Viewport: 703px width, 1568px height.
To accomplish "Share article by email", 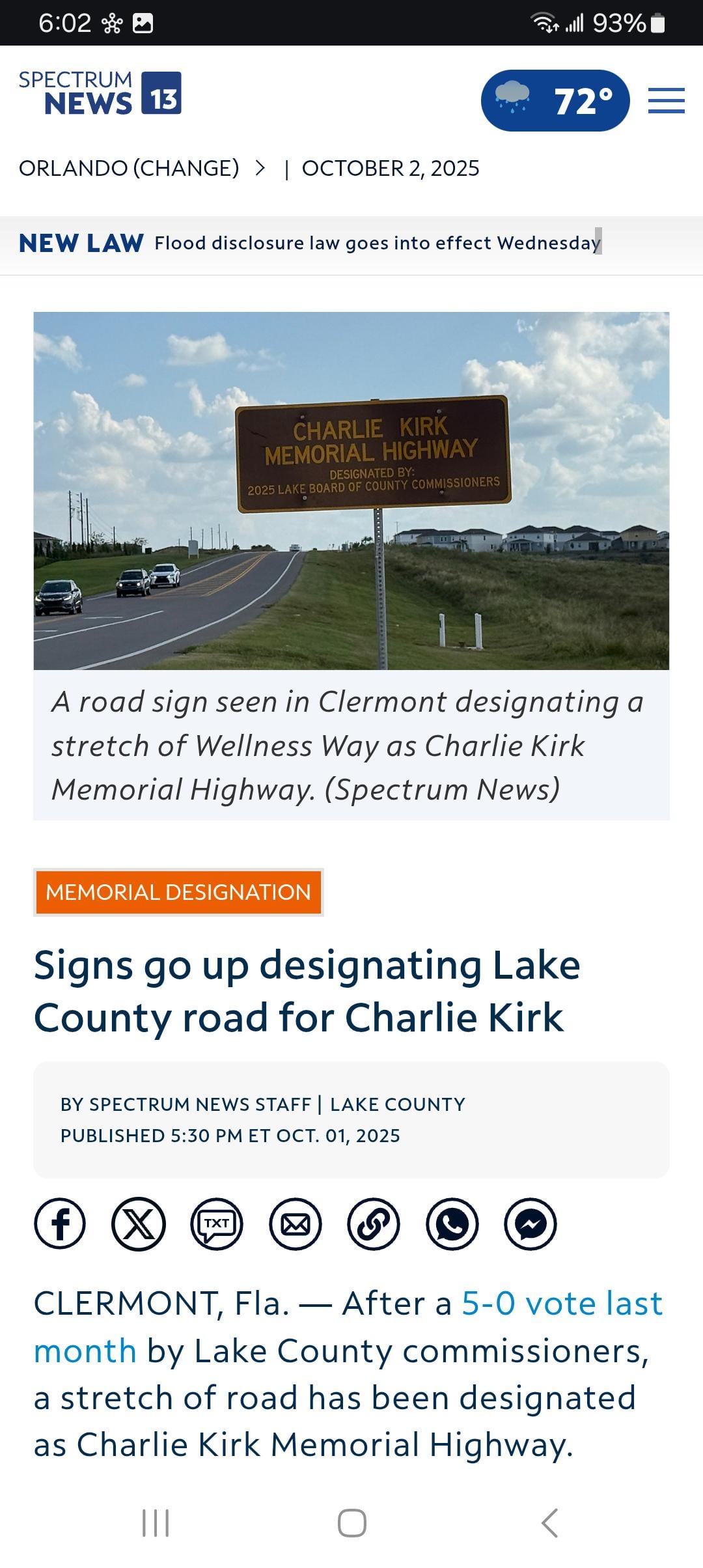I will (296, 1224).
